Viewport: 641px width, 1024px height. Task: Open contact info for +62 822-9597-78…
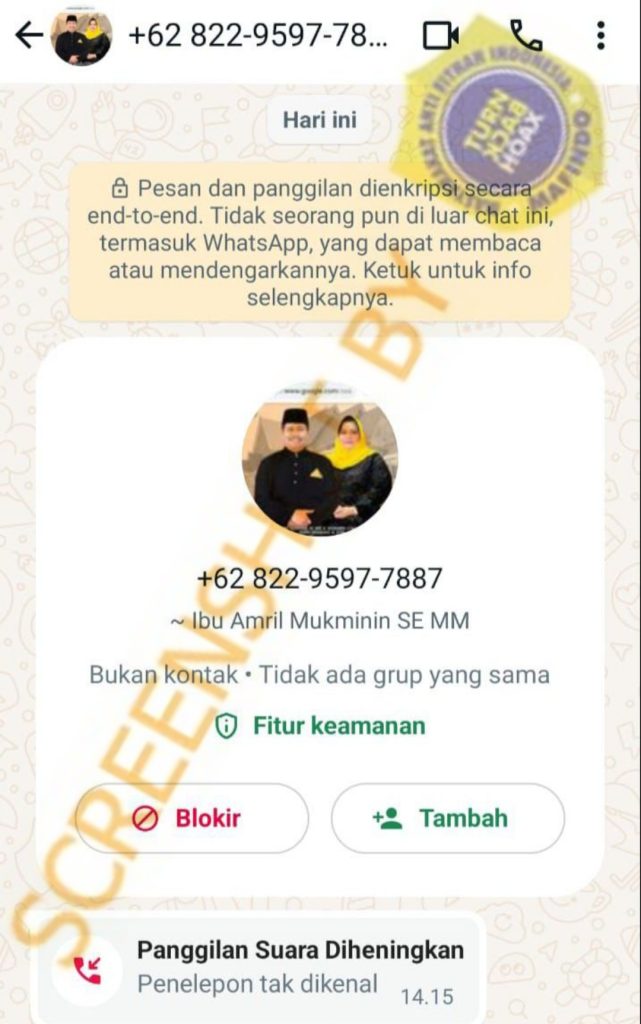(x=255, y=36)
